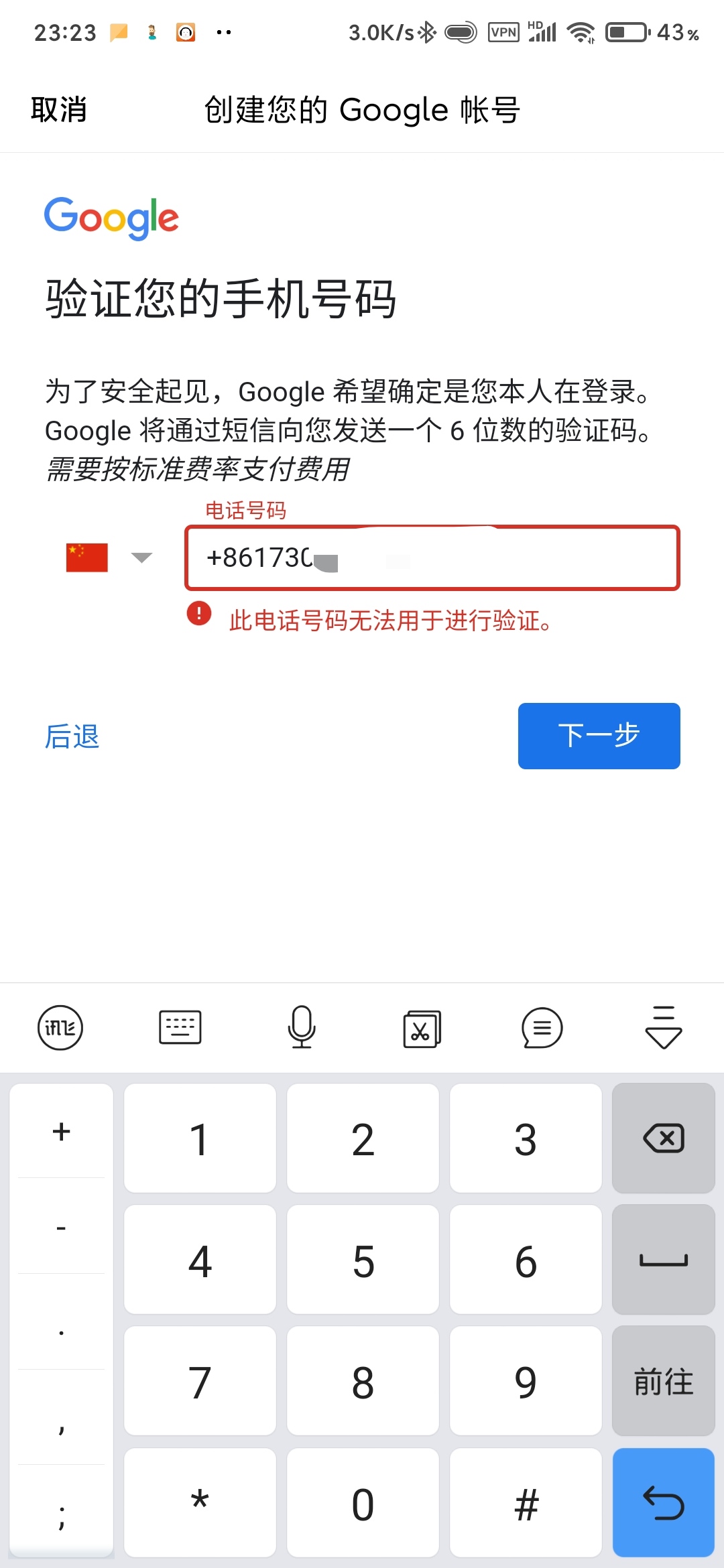Open the iFlytek input method menu

pos(60,1027)
